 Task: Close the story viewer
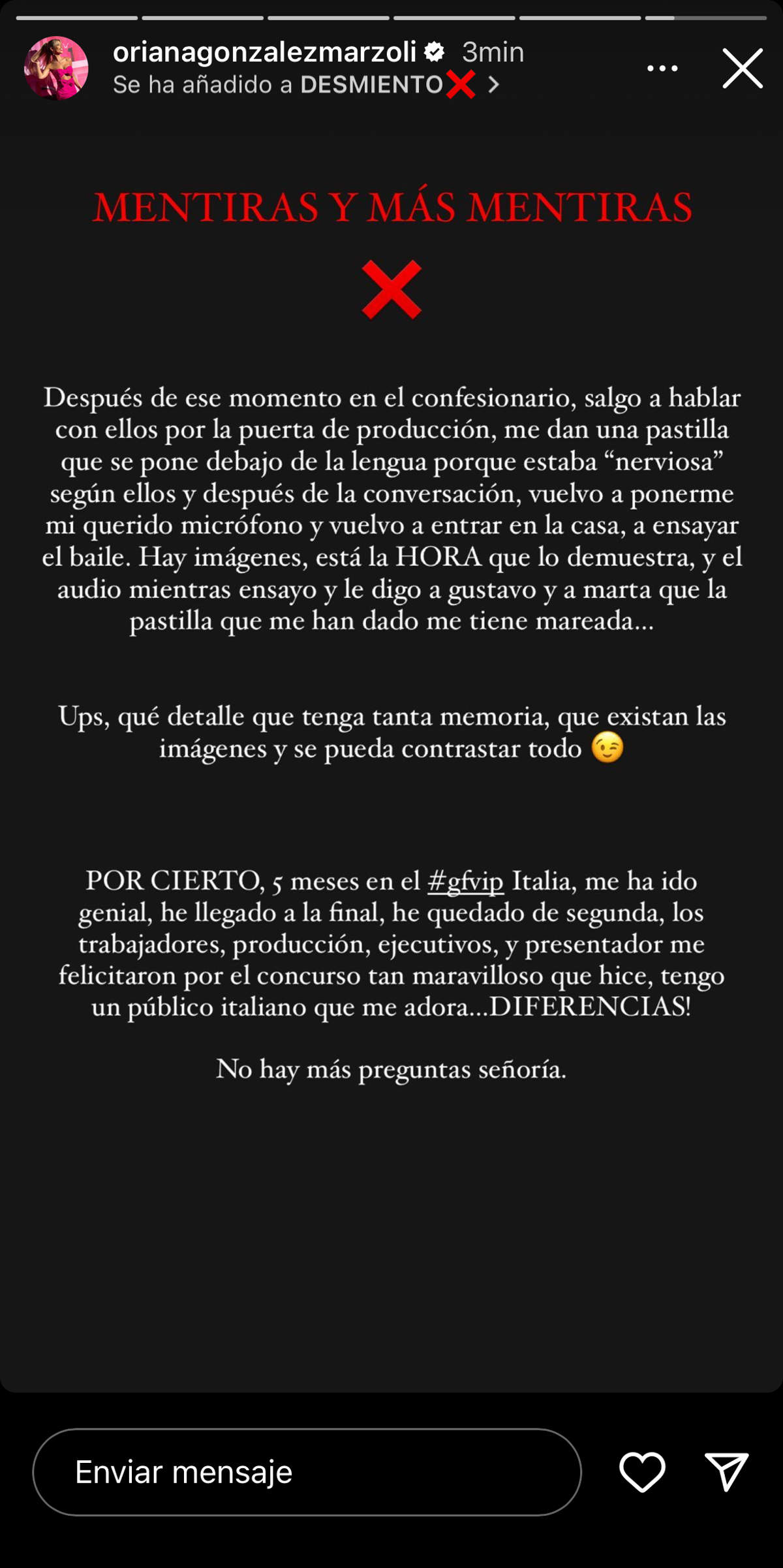743,68
